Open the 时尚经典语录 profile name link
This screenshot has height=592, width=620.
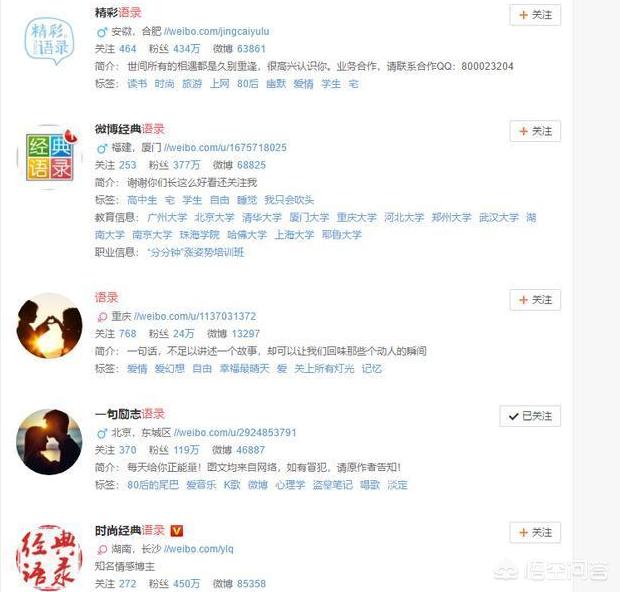point(129,530)
